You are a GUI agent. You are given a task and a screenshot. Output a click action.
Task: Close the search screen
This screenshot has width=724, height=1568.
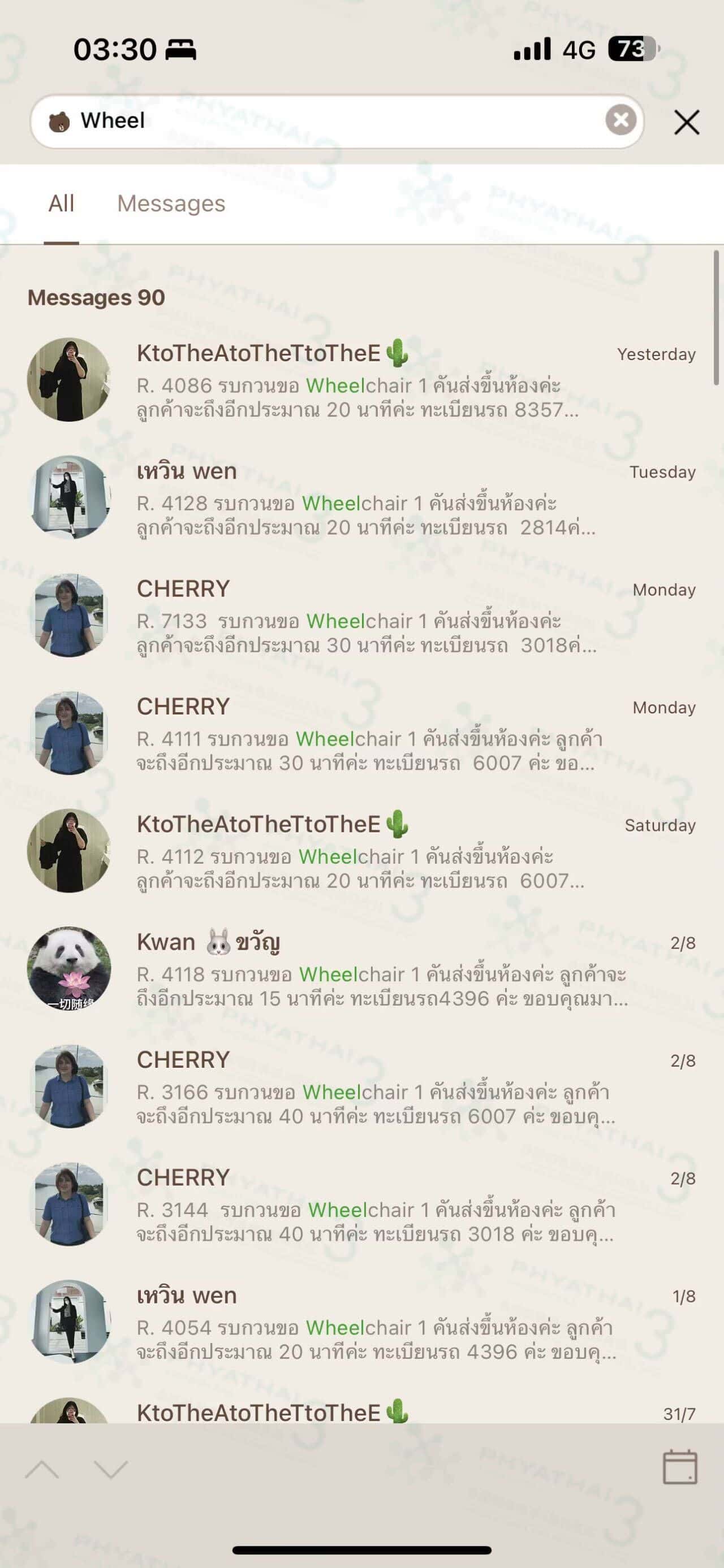(686, 122)
